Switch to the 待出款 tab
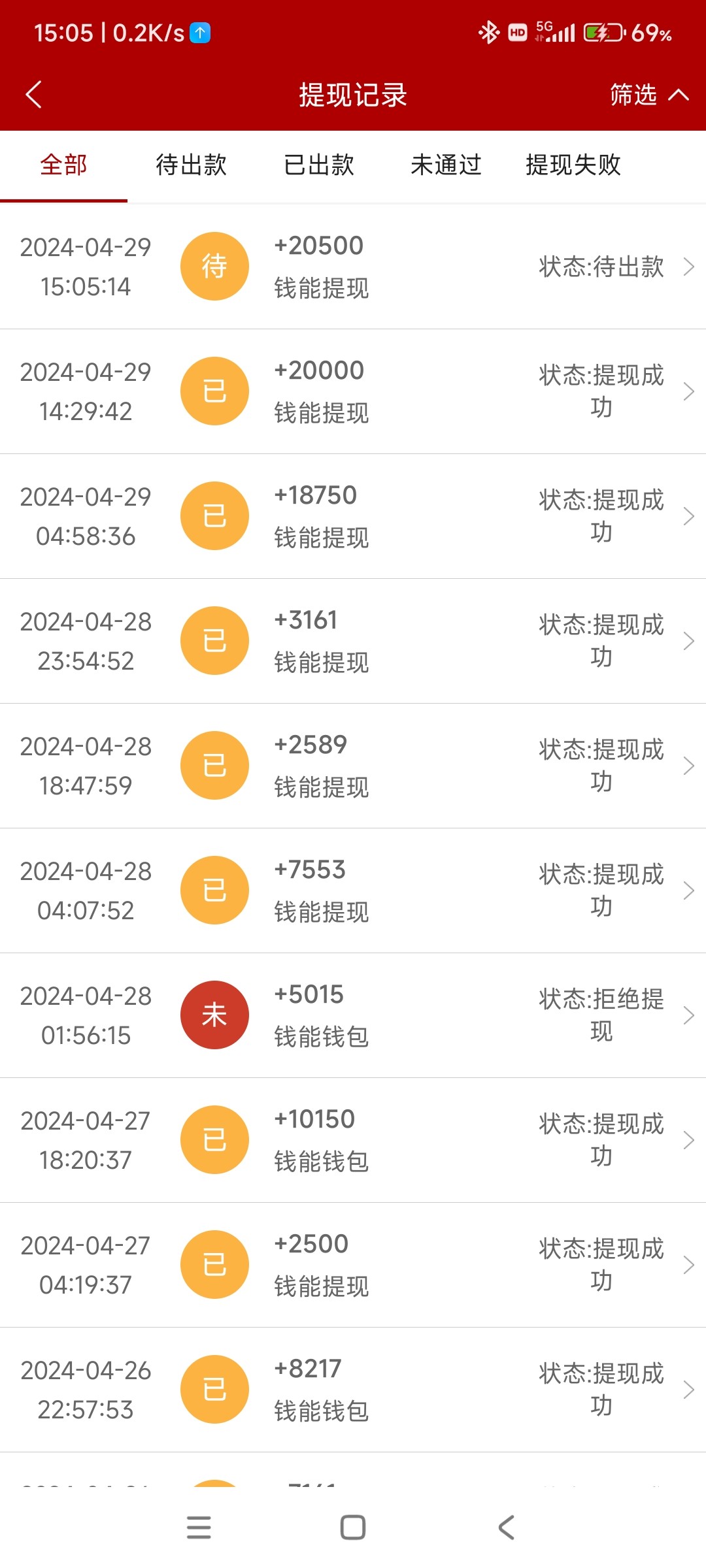The height and width of the screenshot is (1568, 706). [x=191, y=165]
